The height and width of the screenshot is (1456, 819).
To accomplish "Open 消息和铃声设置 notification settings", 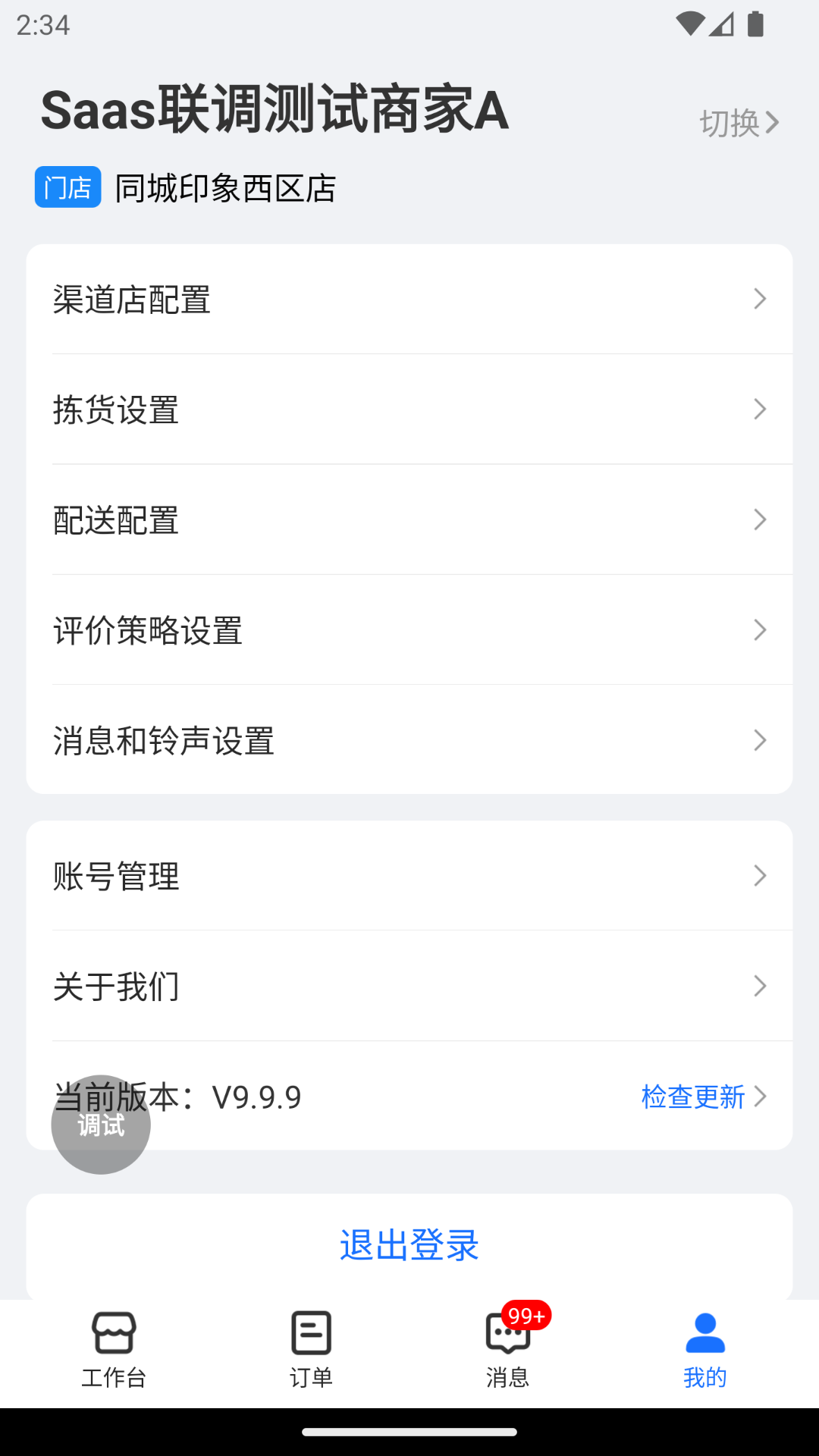I will [409, 740].
